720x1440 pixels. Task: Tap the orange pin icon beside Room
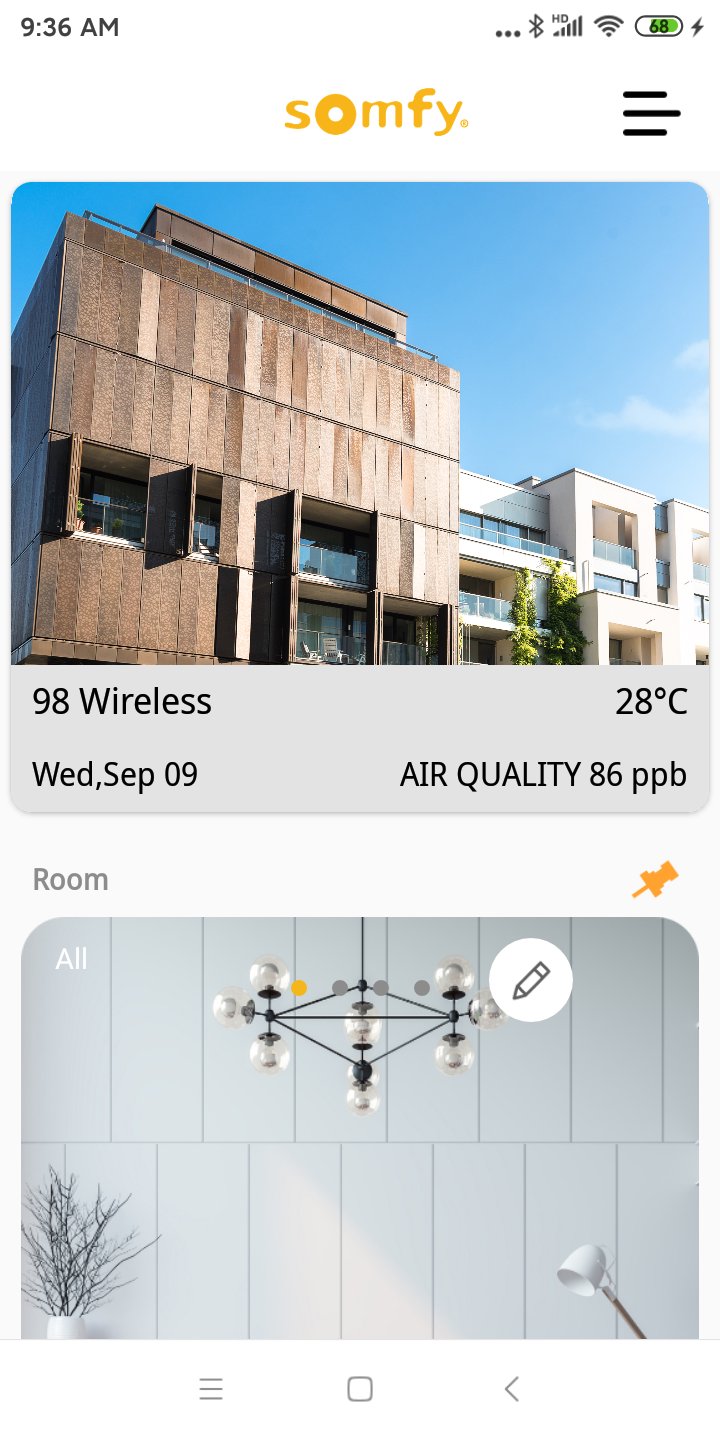pos(655,880)
